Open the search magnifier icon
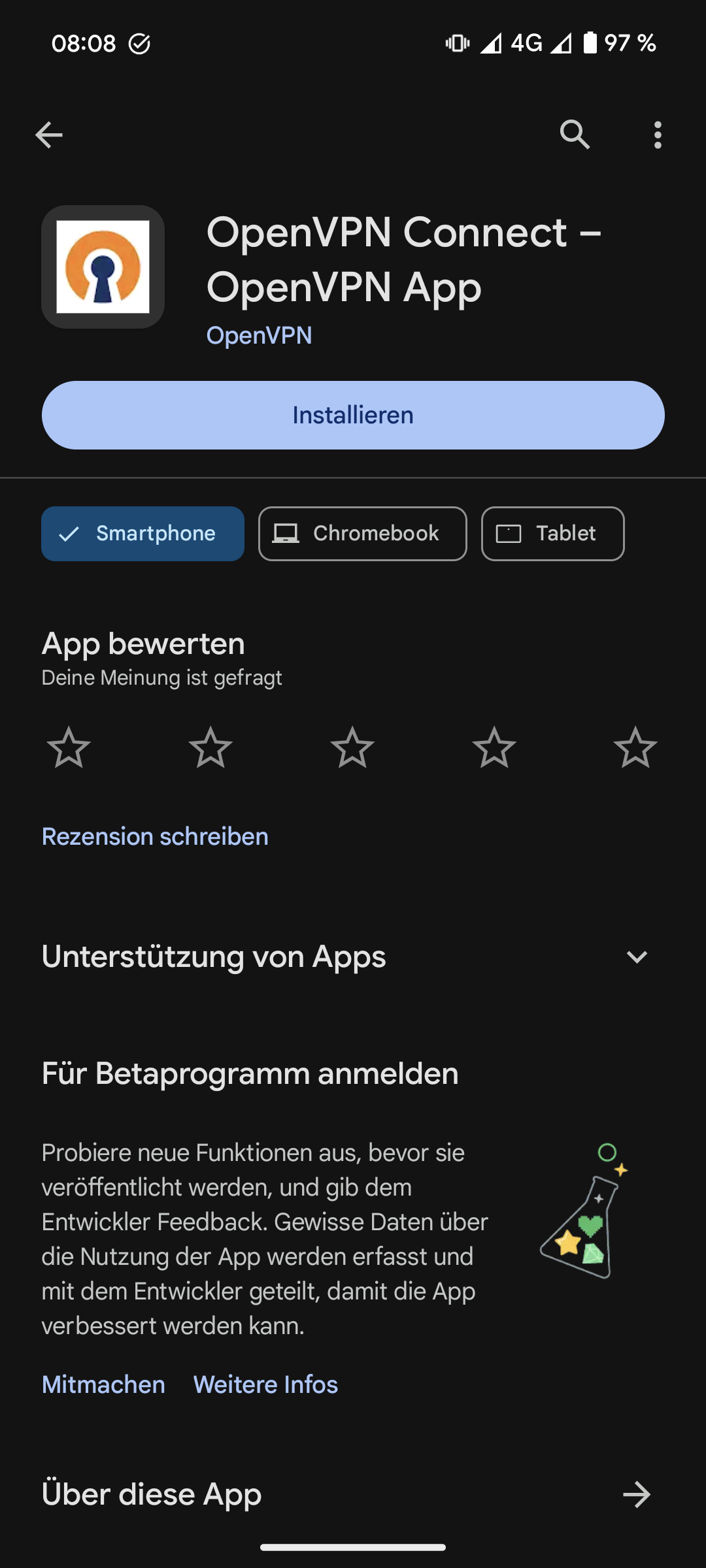Viewport: 706px width, 1568px height. pyautogui.click(x=575, y=135)
